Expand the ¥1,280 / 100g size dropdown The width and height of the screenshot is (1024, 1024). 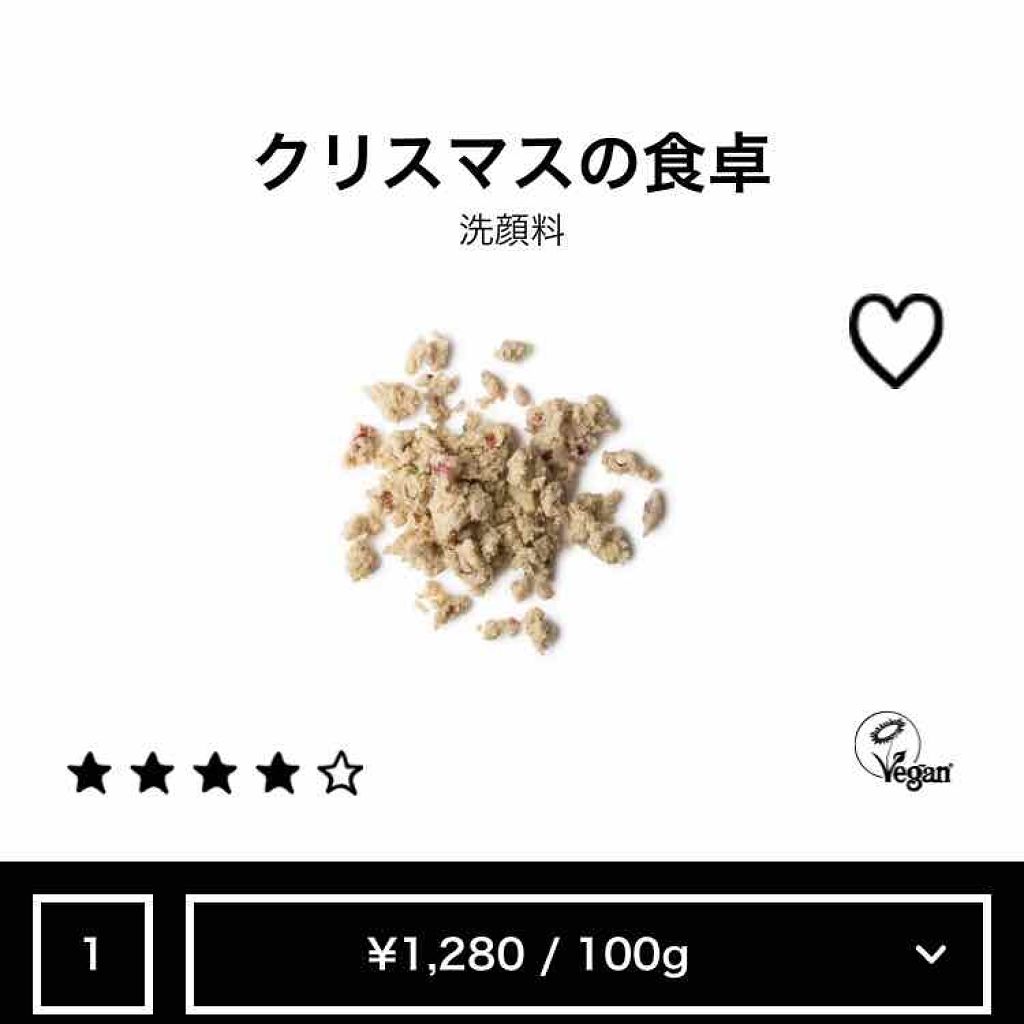point(588,954)
